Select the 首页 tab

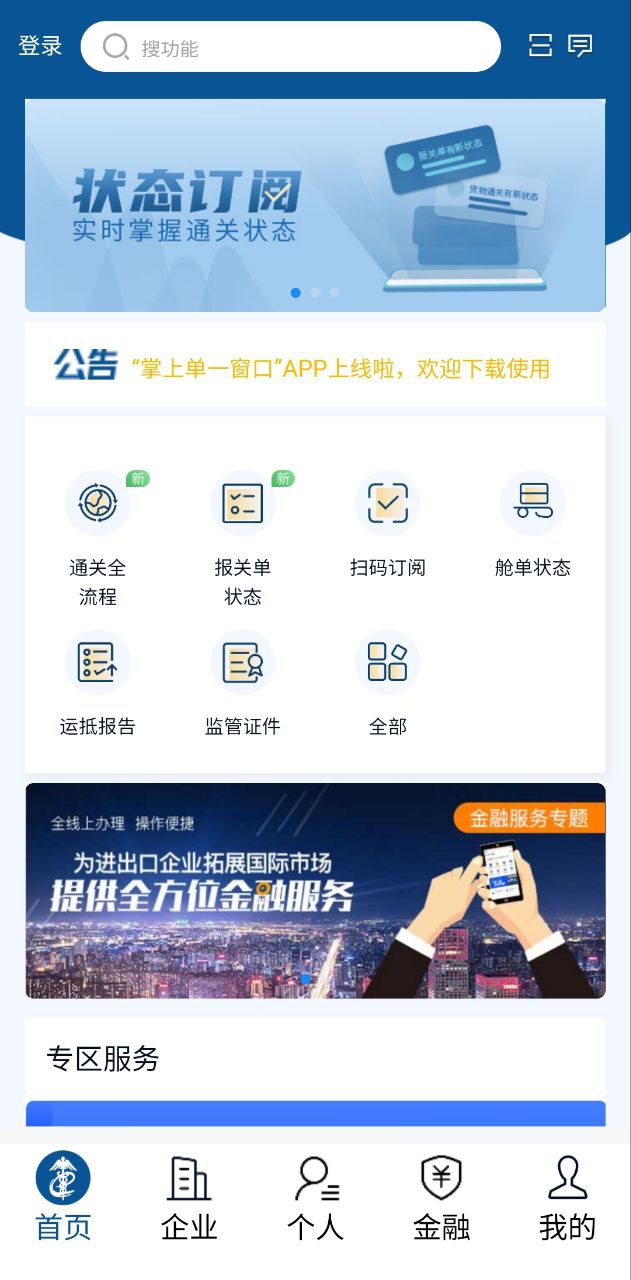pyautogui.click(x=63, y=1198)
